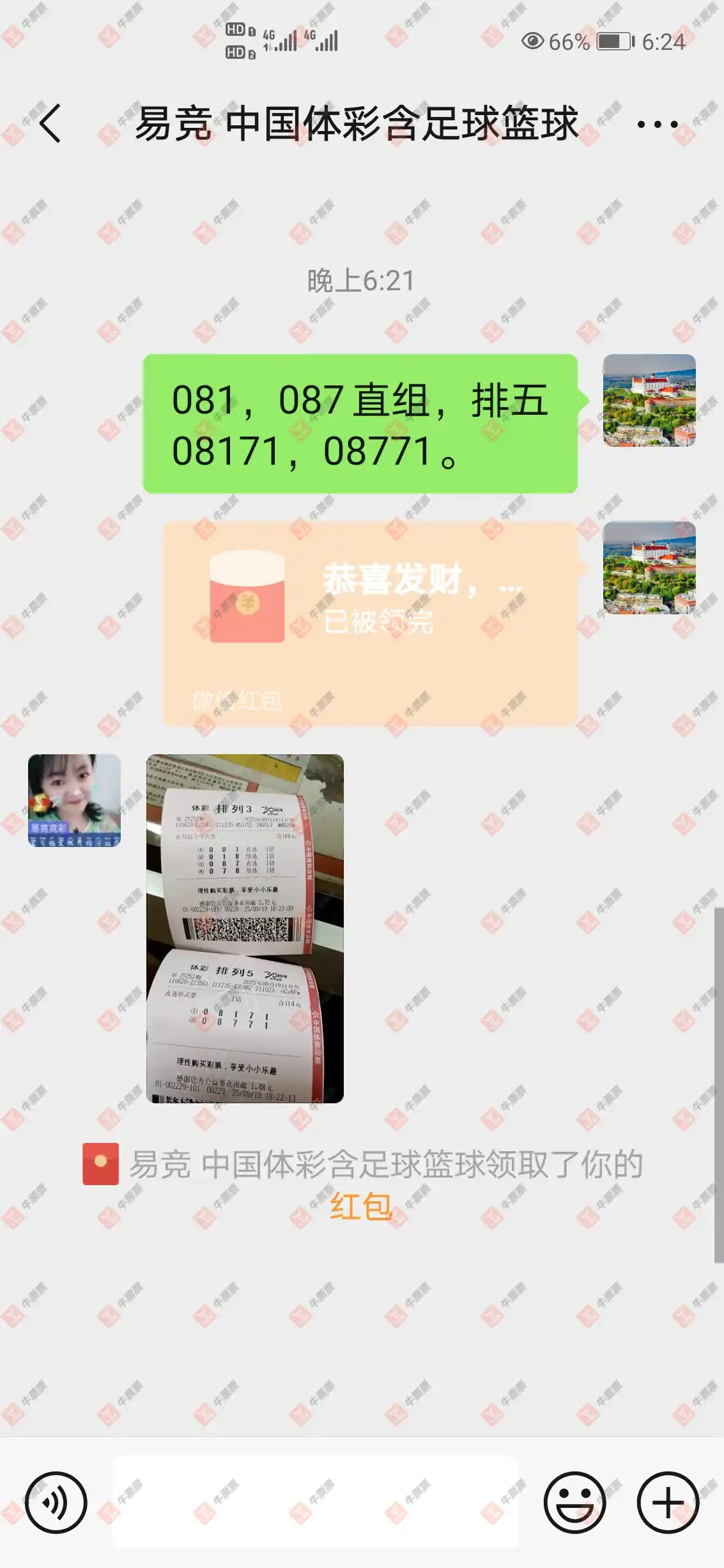This screenshot has height=1568, width=724.
Task: Go back to the chat list
Action: 50,123
